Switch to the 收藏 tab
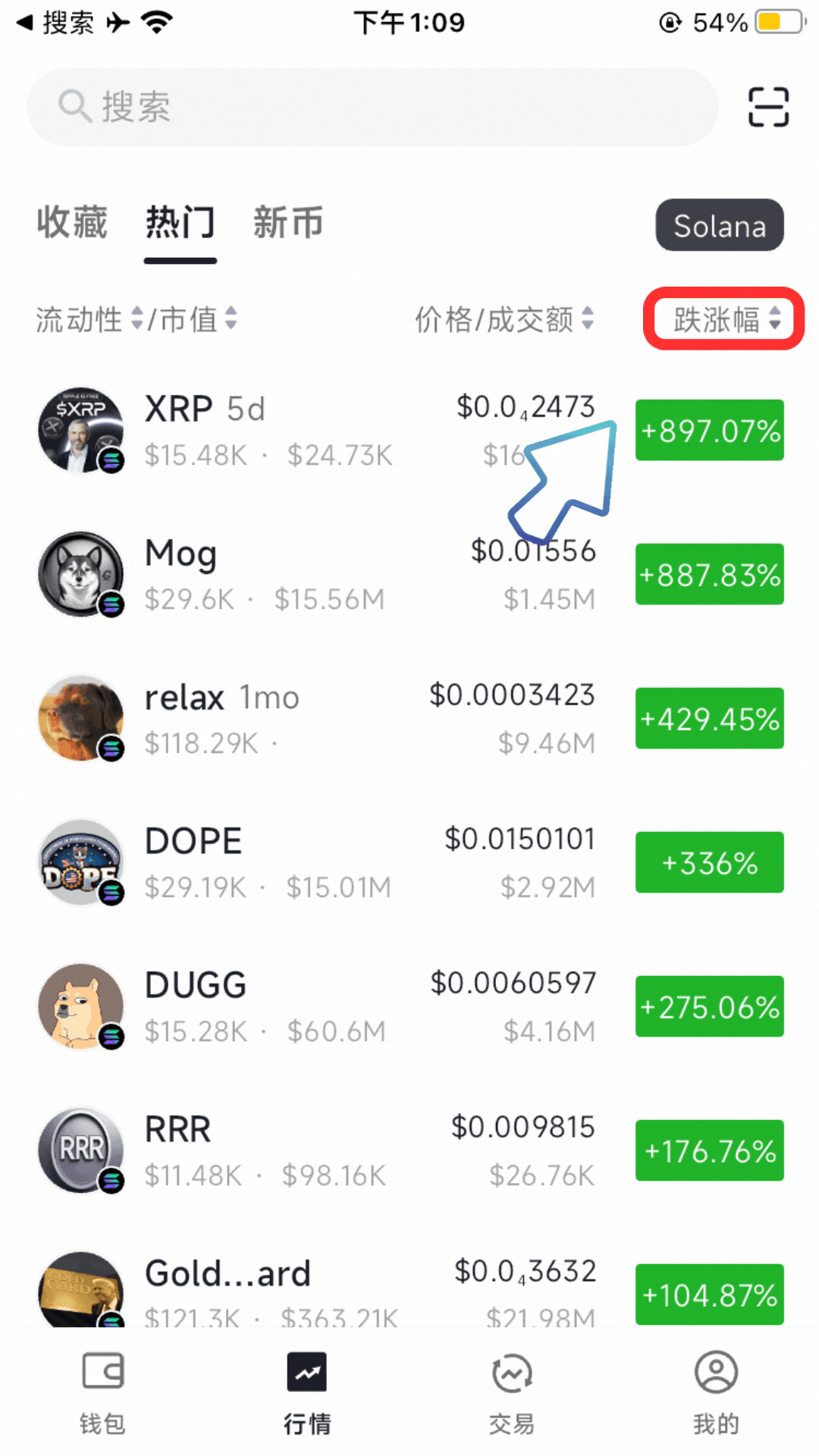Viewport: 819px width, 1456px height. tap(72, 223)
